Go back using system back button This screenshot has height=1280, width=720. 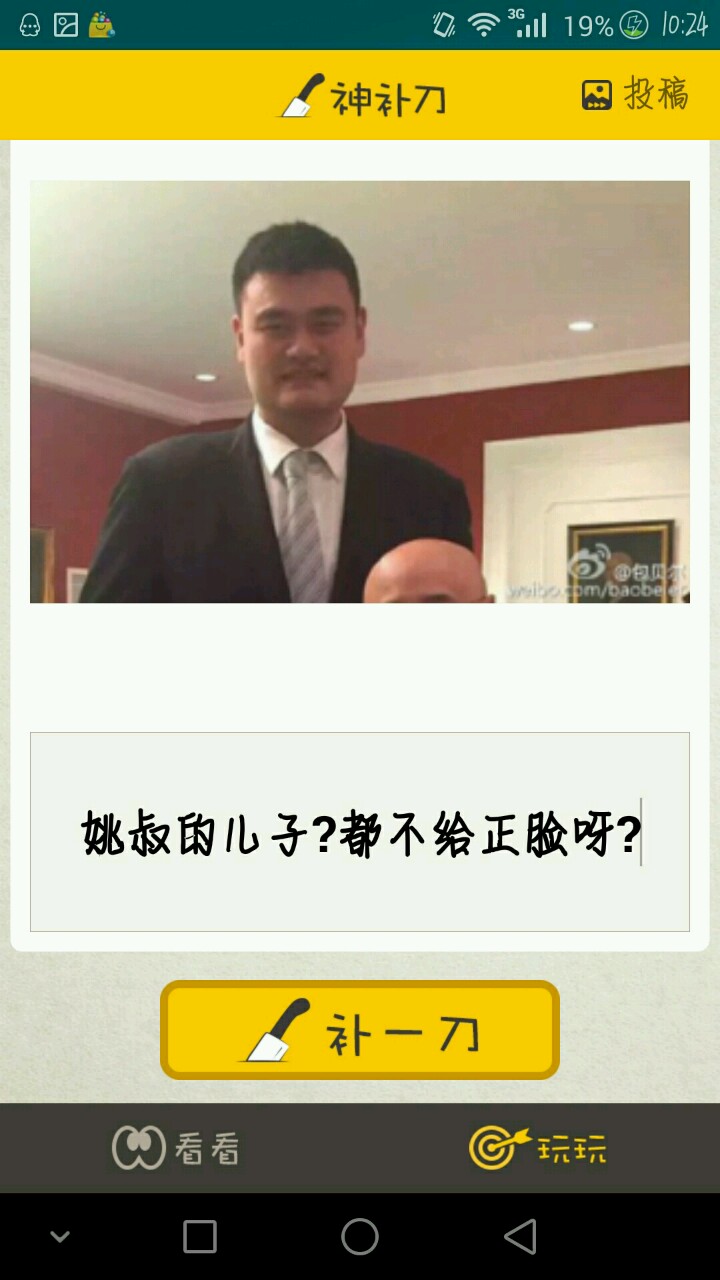(520, 1237)
